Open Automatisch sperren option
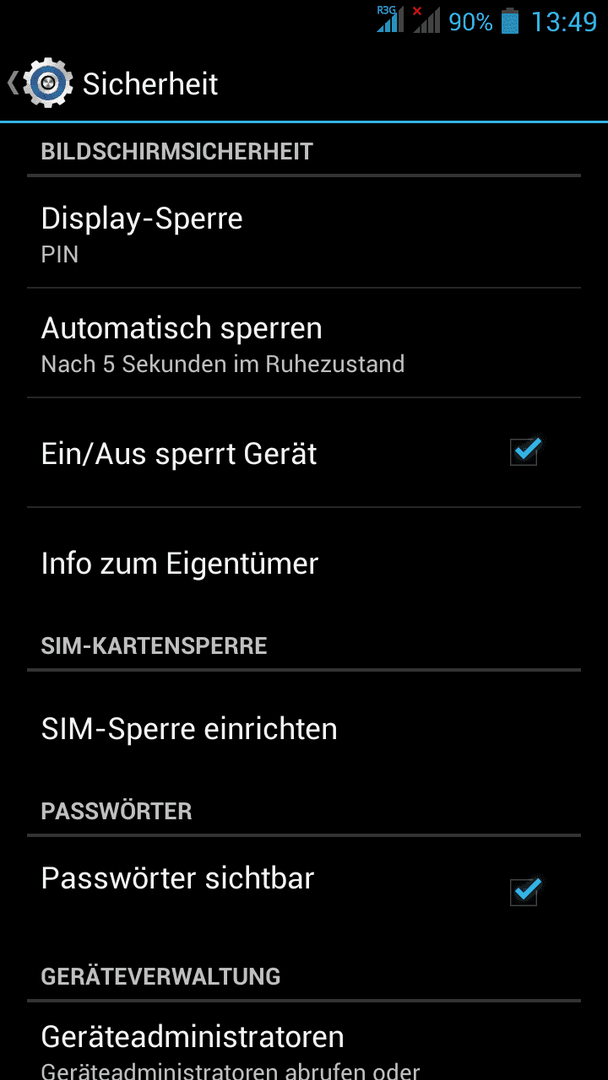The width and height of the screenshot is (608, 1080). (x=304, y=343)
